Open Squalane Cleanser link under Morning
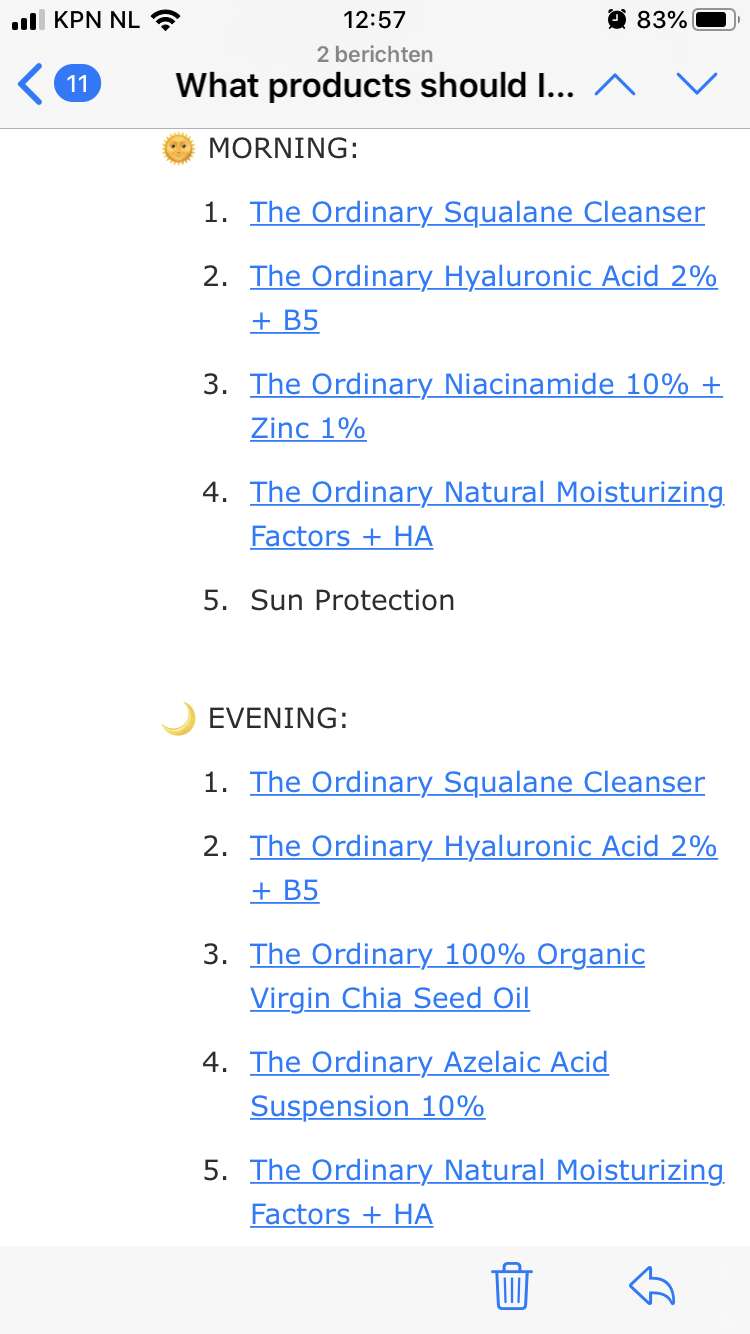Image resolution: width=750 pixels, height=1334 pixels. (477, 212)
